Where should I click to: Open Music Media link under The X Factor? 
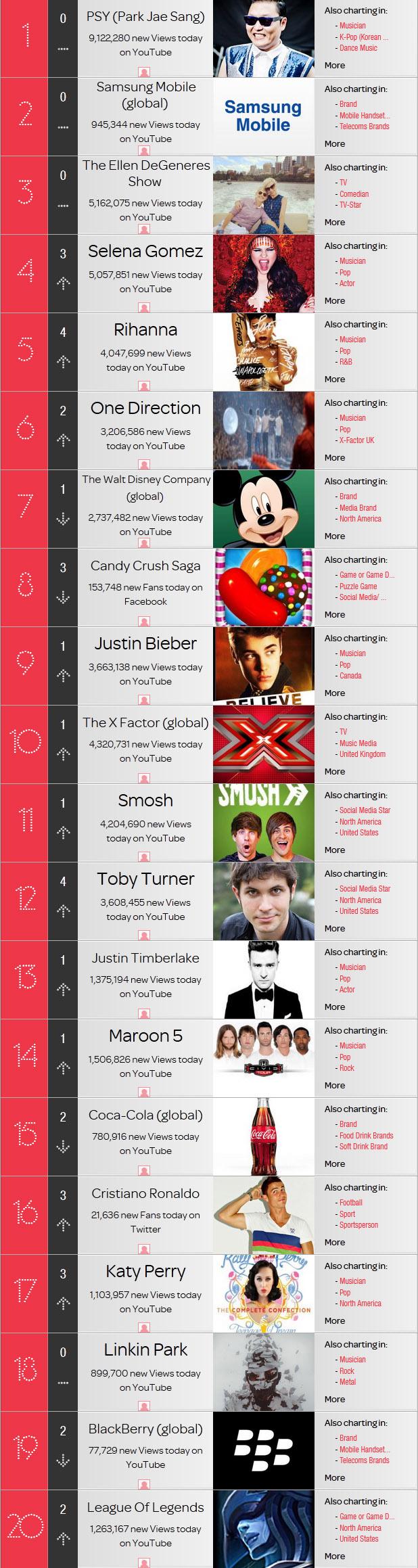[x=358, y=743]
